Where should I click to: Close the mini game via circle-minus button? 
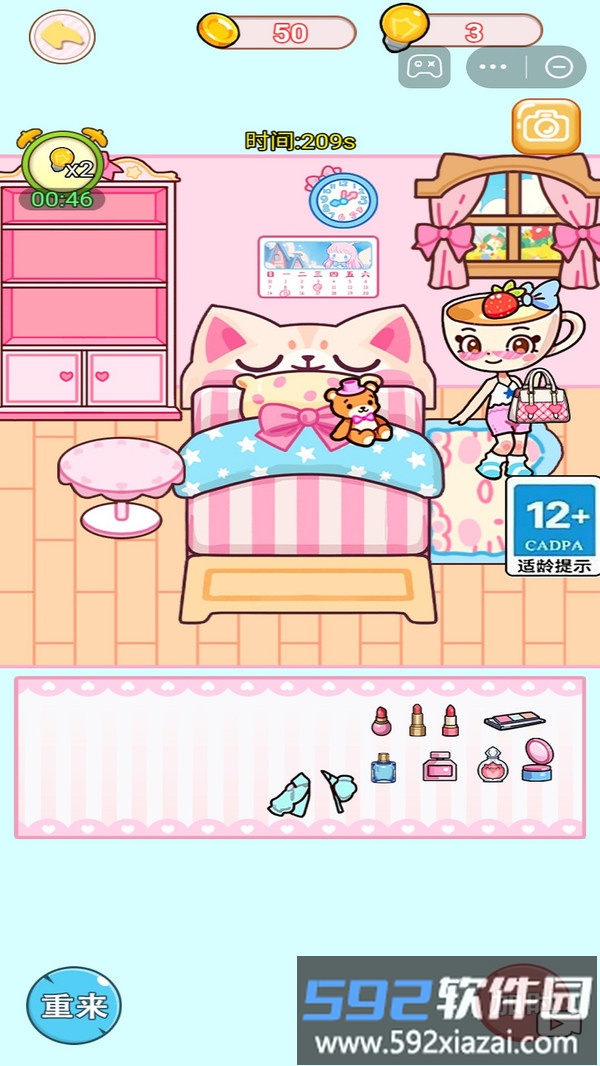pyautogui.click(x=559, y=67)
